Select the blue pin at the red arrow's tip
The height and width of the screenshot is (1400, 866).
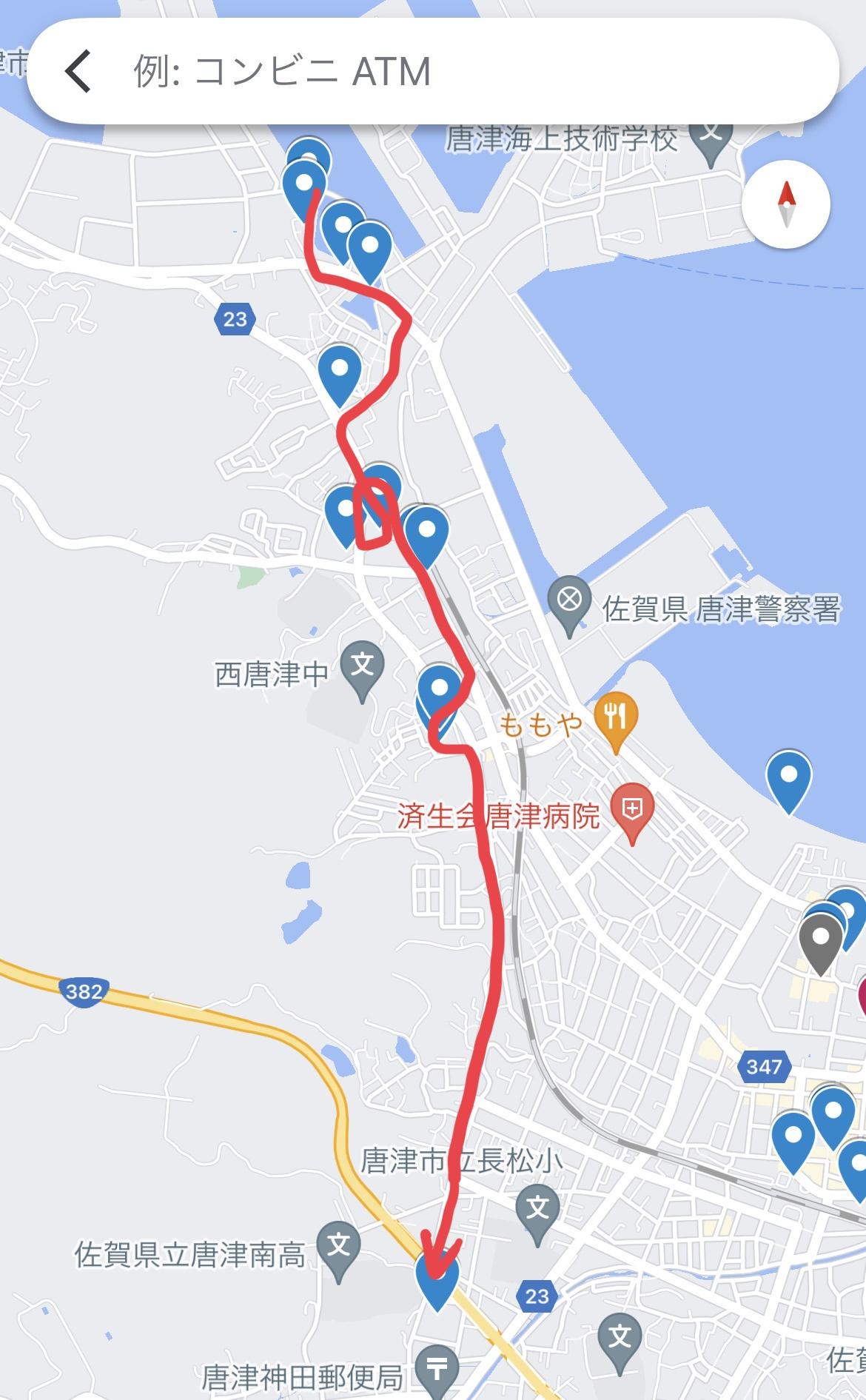tap(437, 1281)
